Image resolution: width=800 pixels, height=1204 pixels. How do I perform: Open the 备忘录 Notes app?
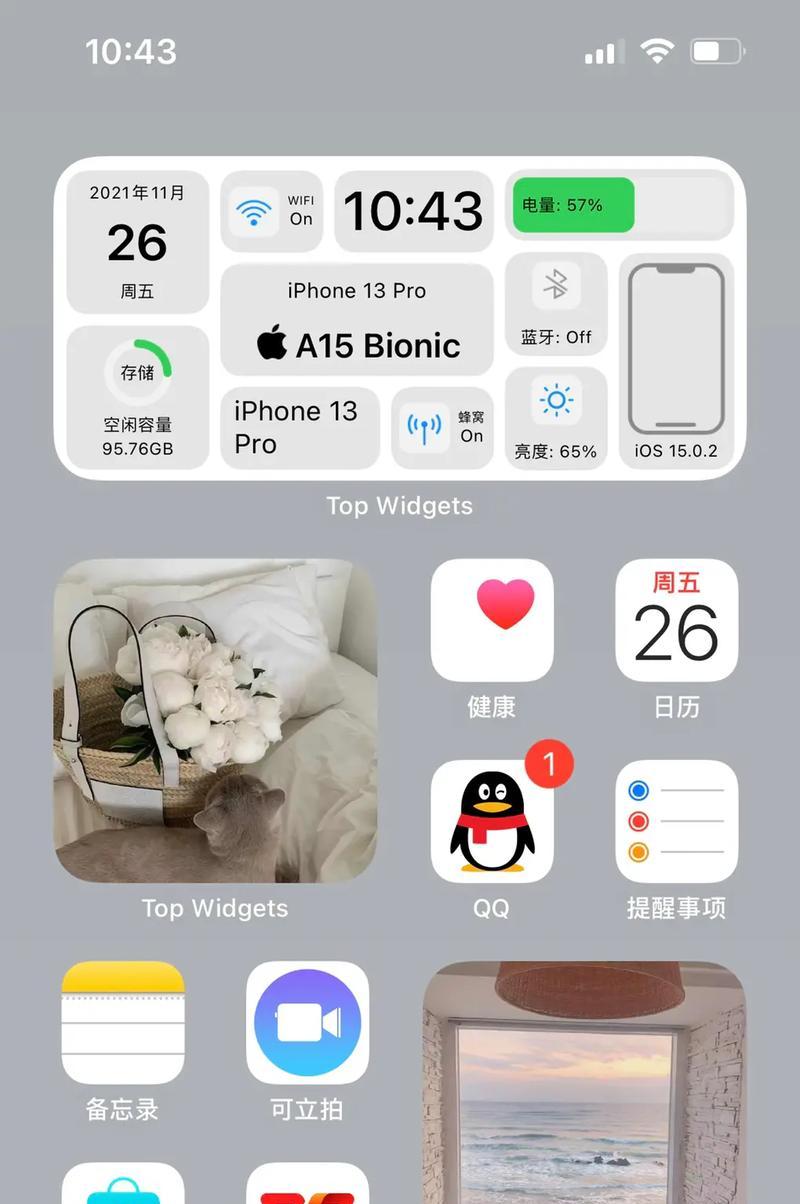coord(123,1022)
